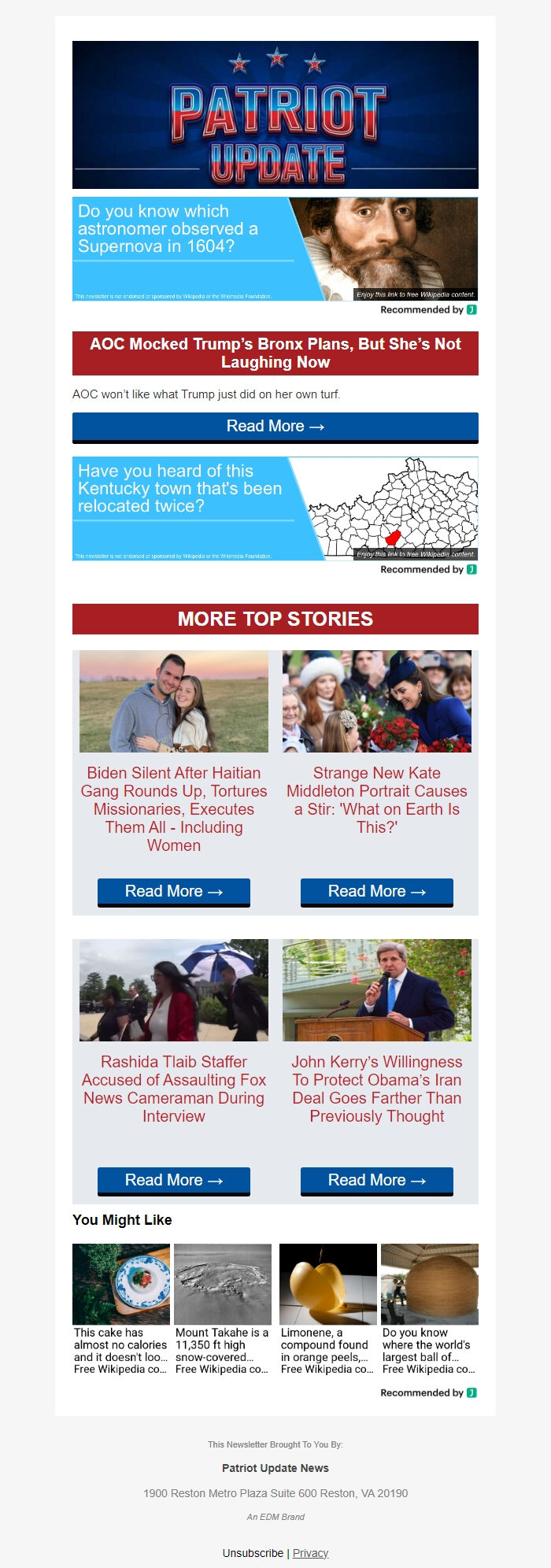The width and height of the screenshot is (551, 1568).
Task: Read More about the Rashida Tlaib staffer
Action: 174,1181
